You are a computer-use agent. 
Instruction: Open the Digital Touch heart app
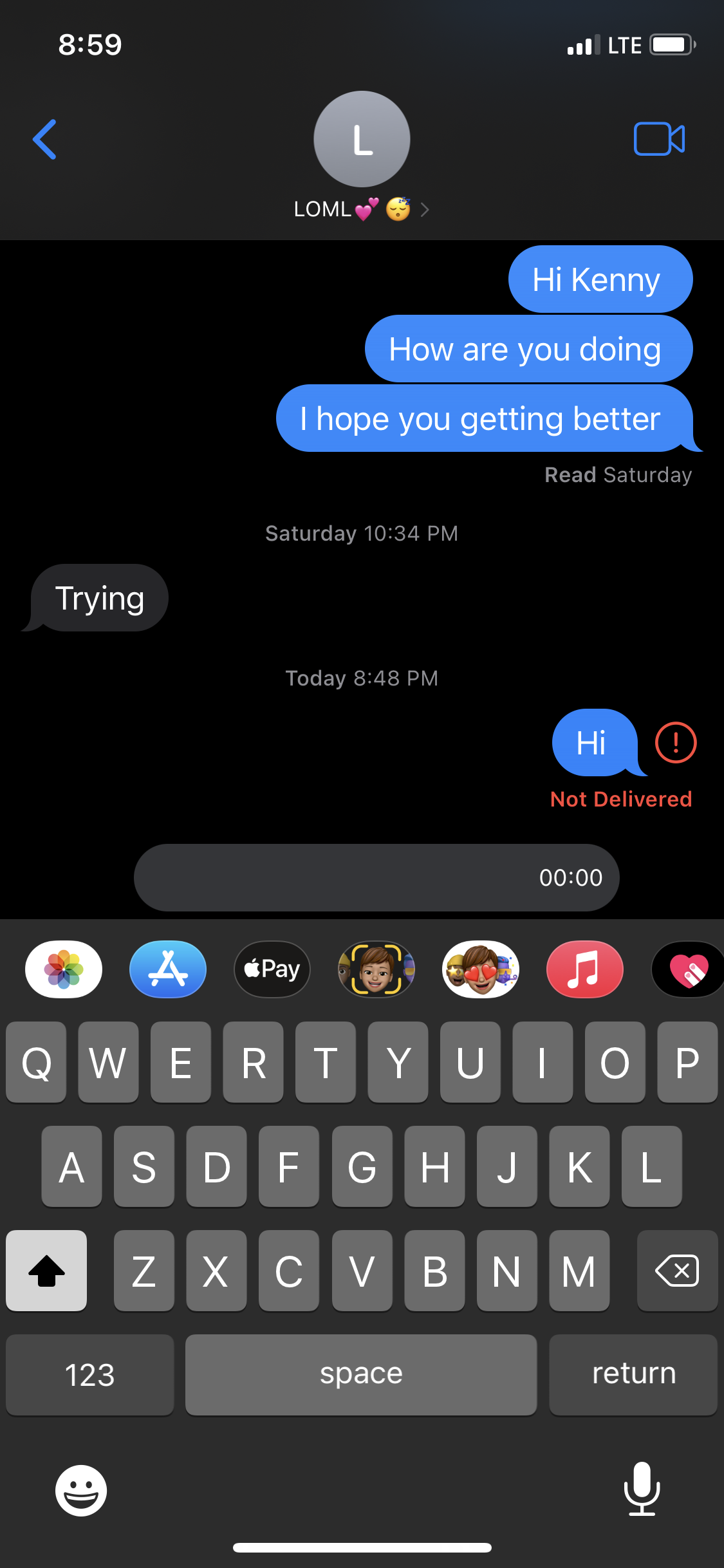pos(687,969)
